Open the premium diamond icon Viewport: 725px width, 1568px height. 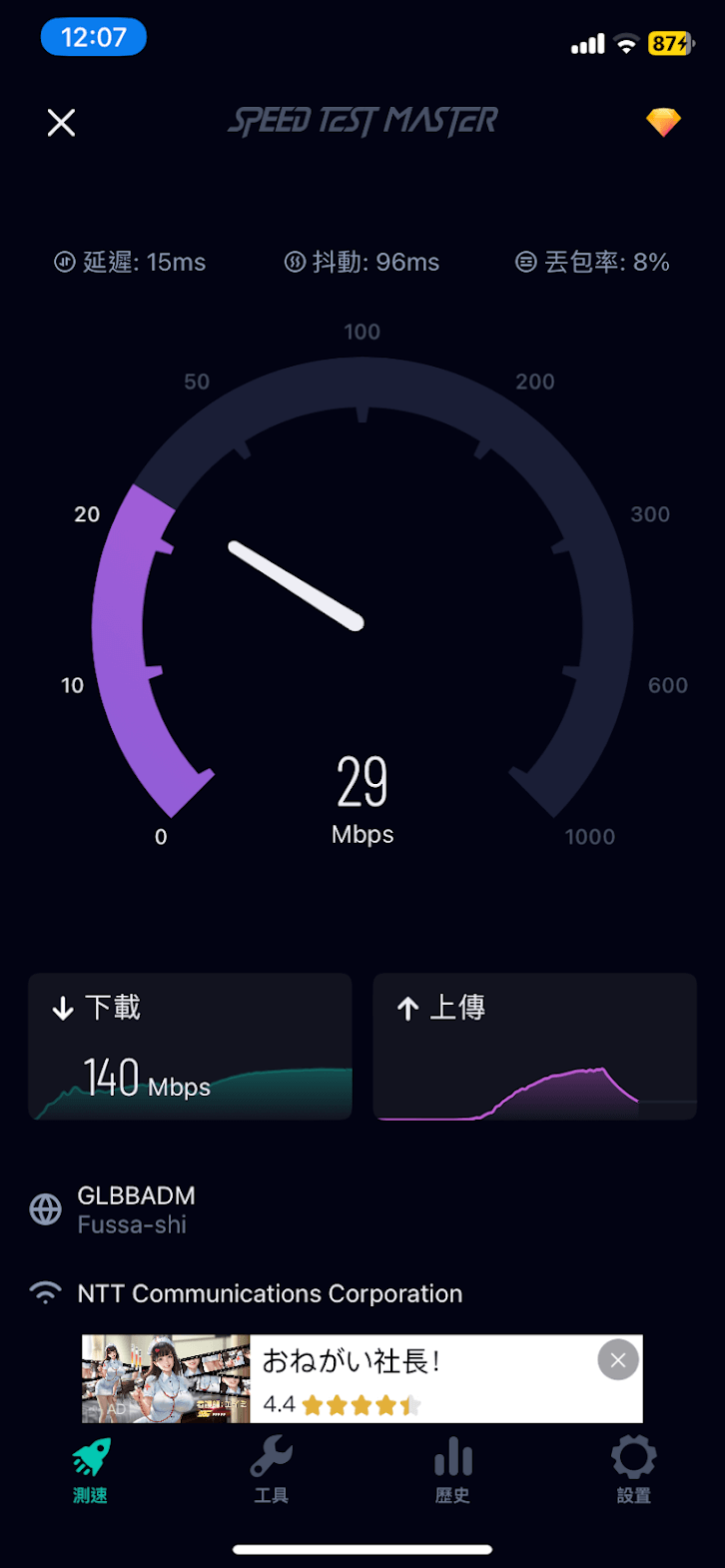663,122
